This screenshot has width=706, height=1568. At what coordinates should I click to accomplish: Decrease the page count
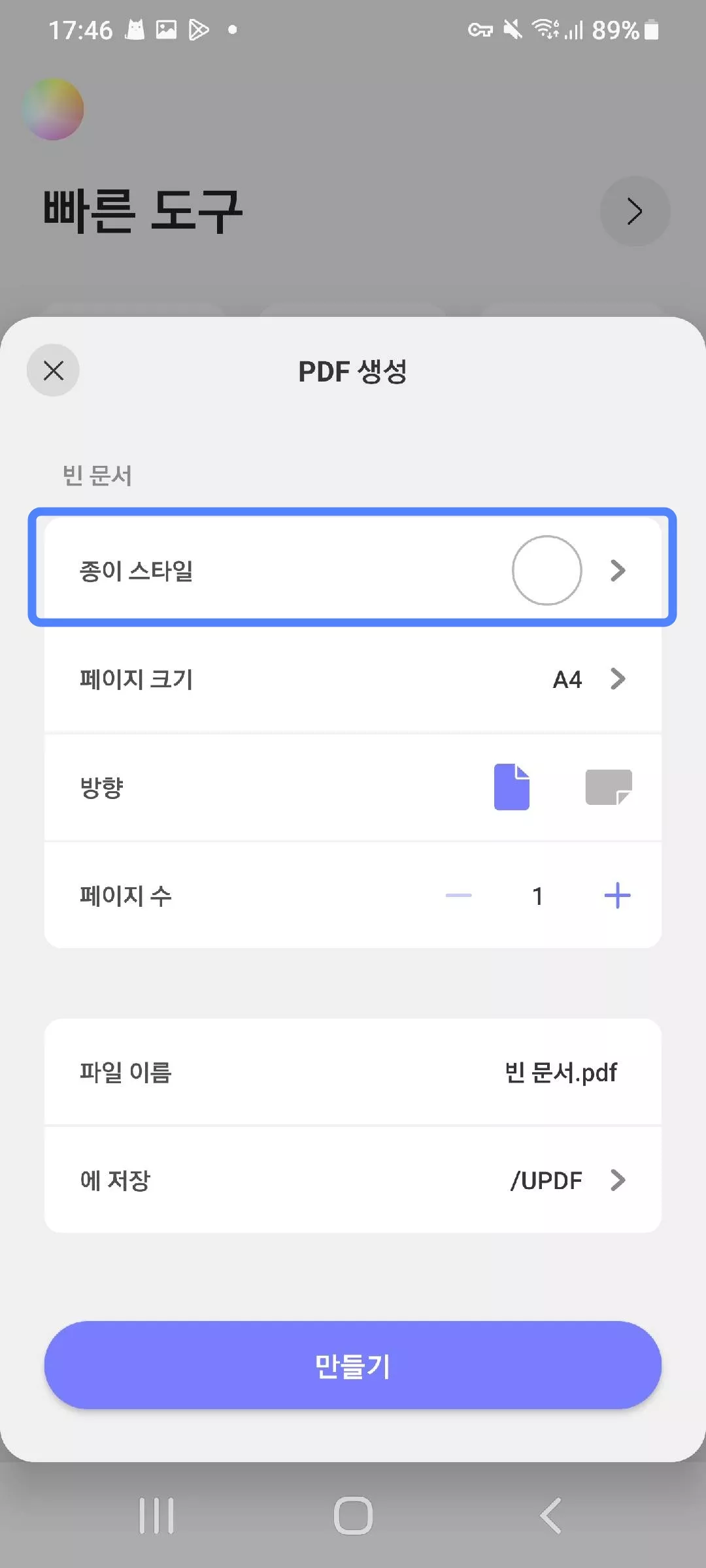(458, 896)
